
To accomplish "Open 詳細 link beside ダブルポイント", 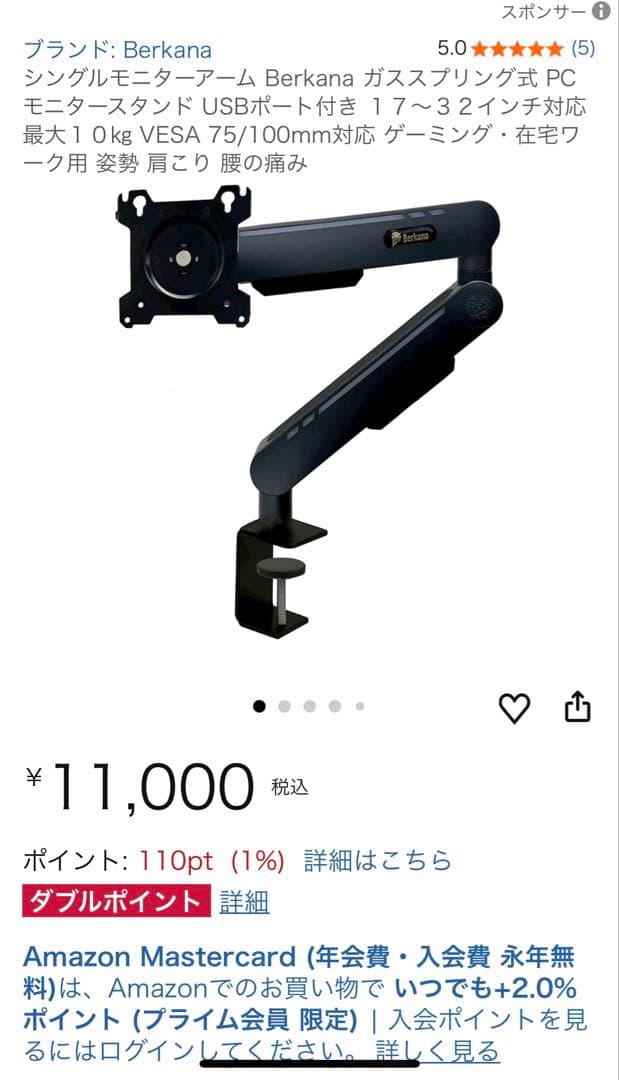I will pyautogui.click(x=244, y=901).
